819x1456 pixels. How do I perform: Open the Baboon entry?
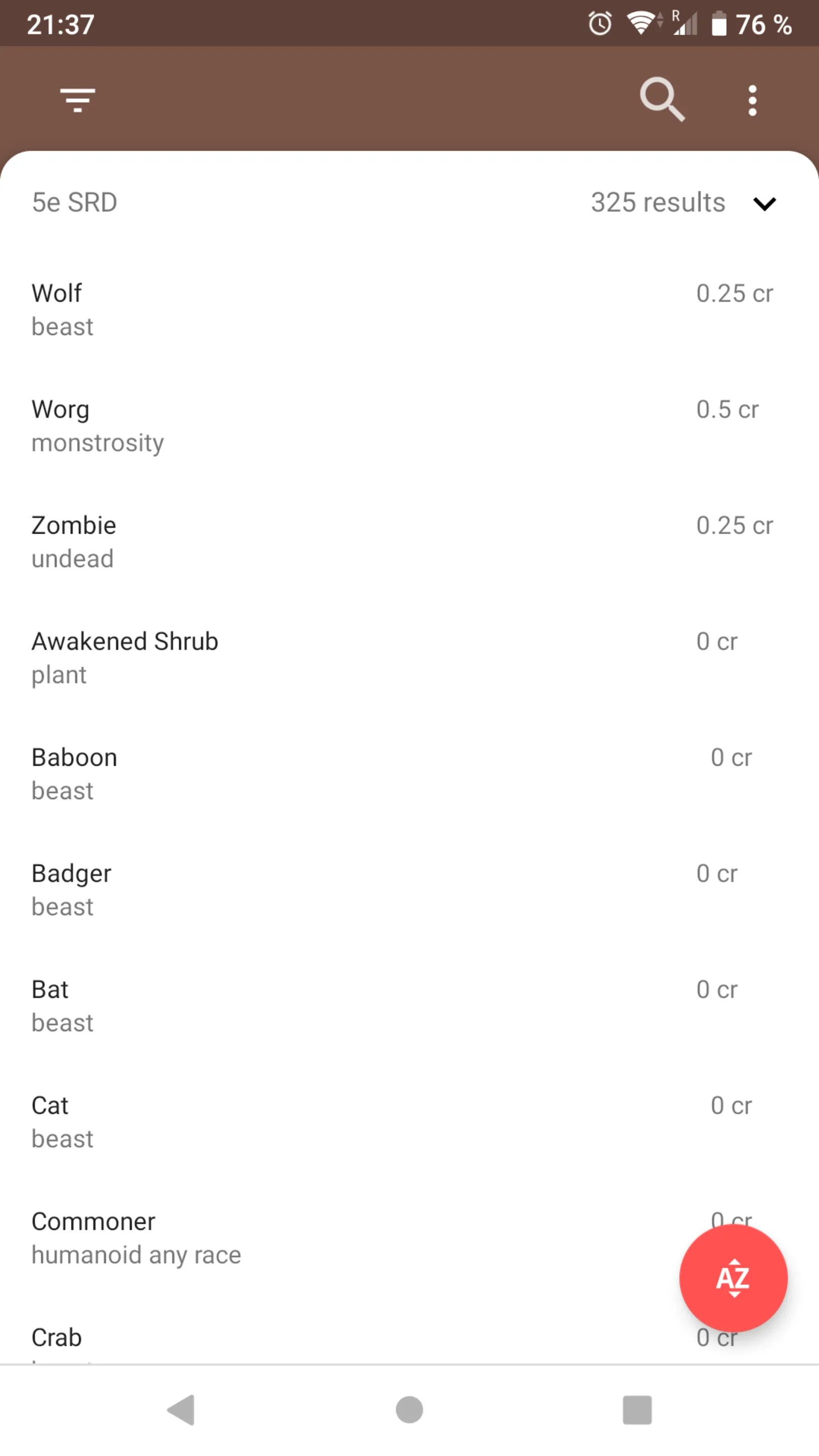pyautogui.click(x=409, y=773)
